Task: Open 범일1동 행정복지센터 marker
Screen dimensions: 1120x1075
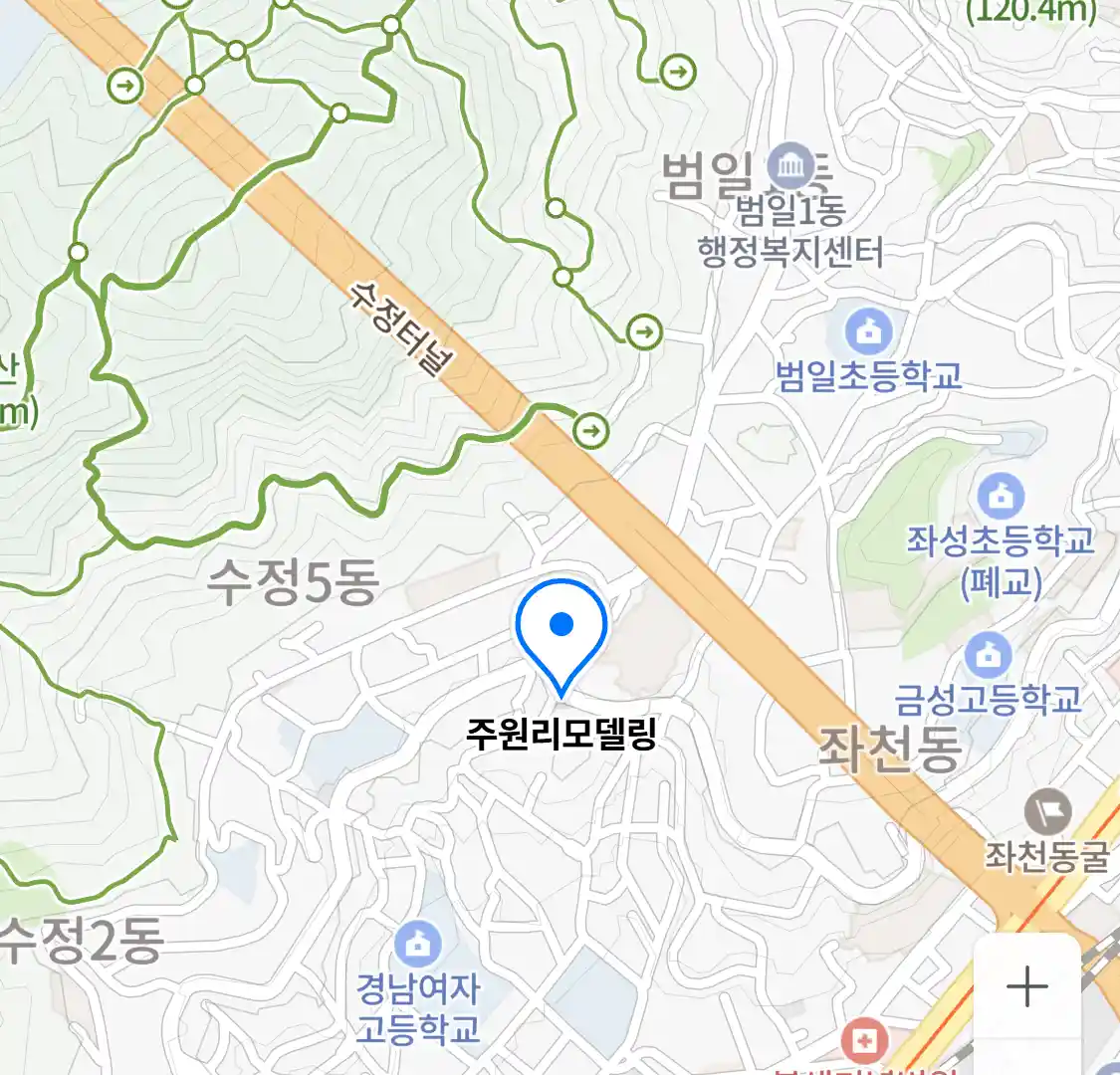Action: (791, 167)
